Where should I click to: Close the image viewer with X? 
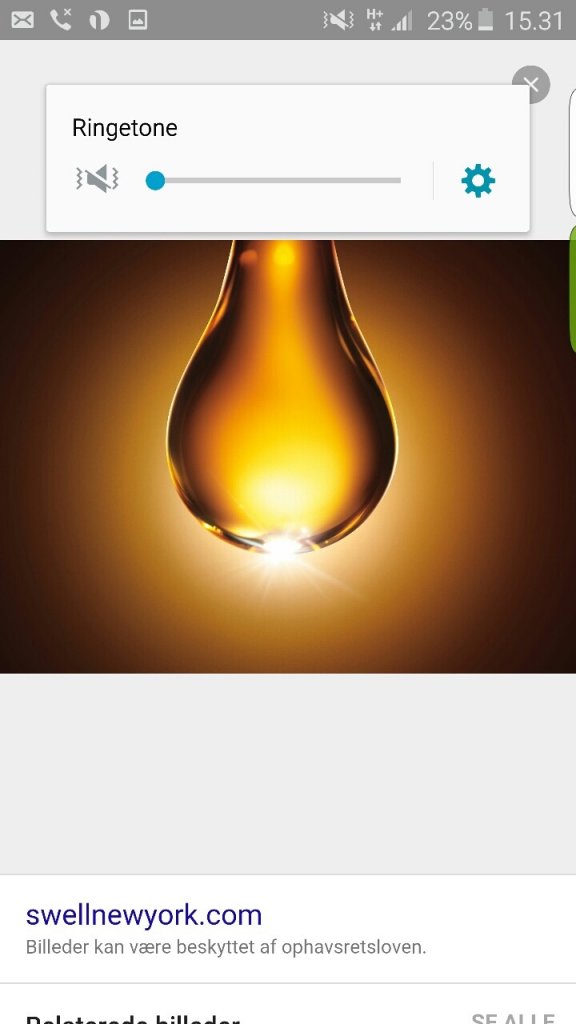coord(531,84)
